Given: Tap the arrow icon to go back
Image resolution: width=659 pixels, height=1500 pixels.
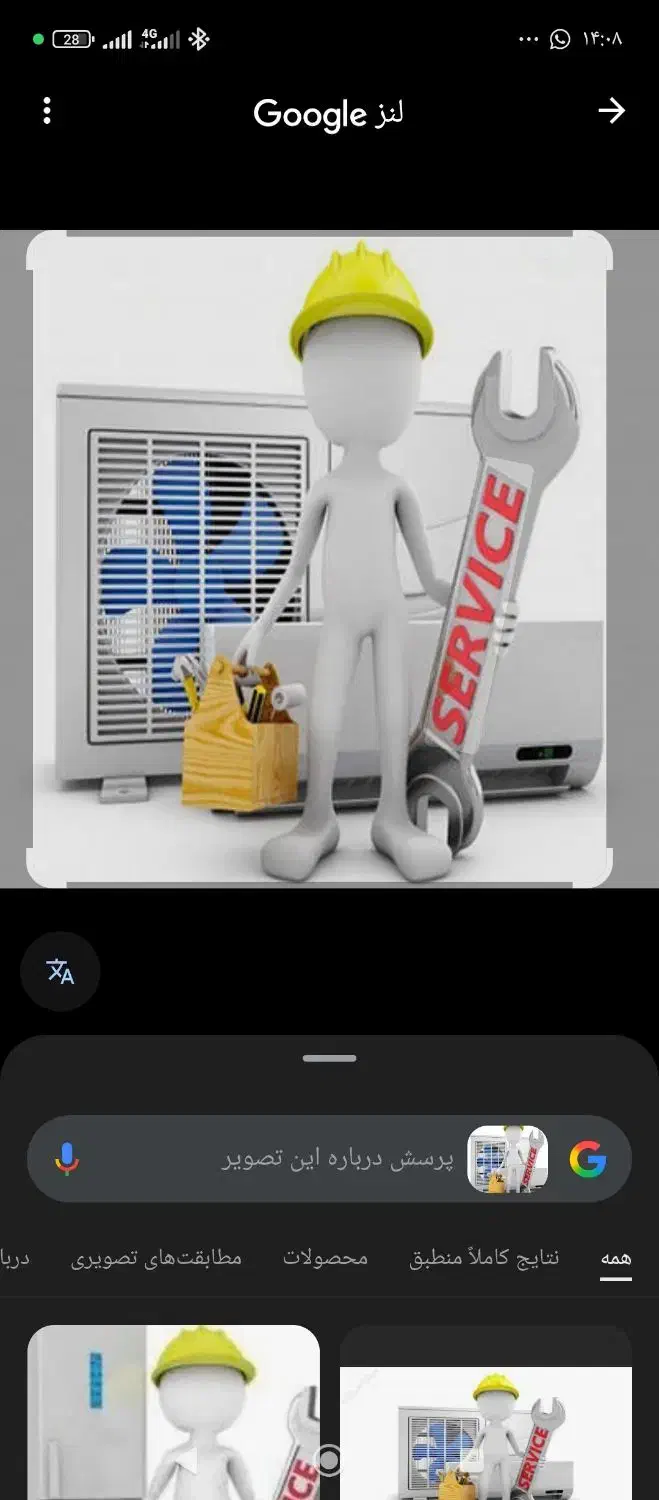Looking at the screenshot, I should (x=611, y=111).
